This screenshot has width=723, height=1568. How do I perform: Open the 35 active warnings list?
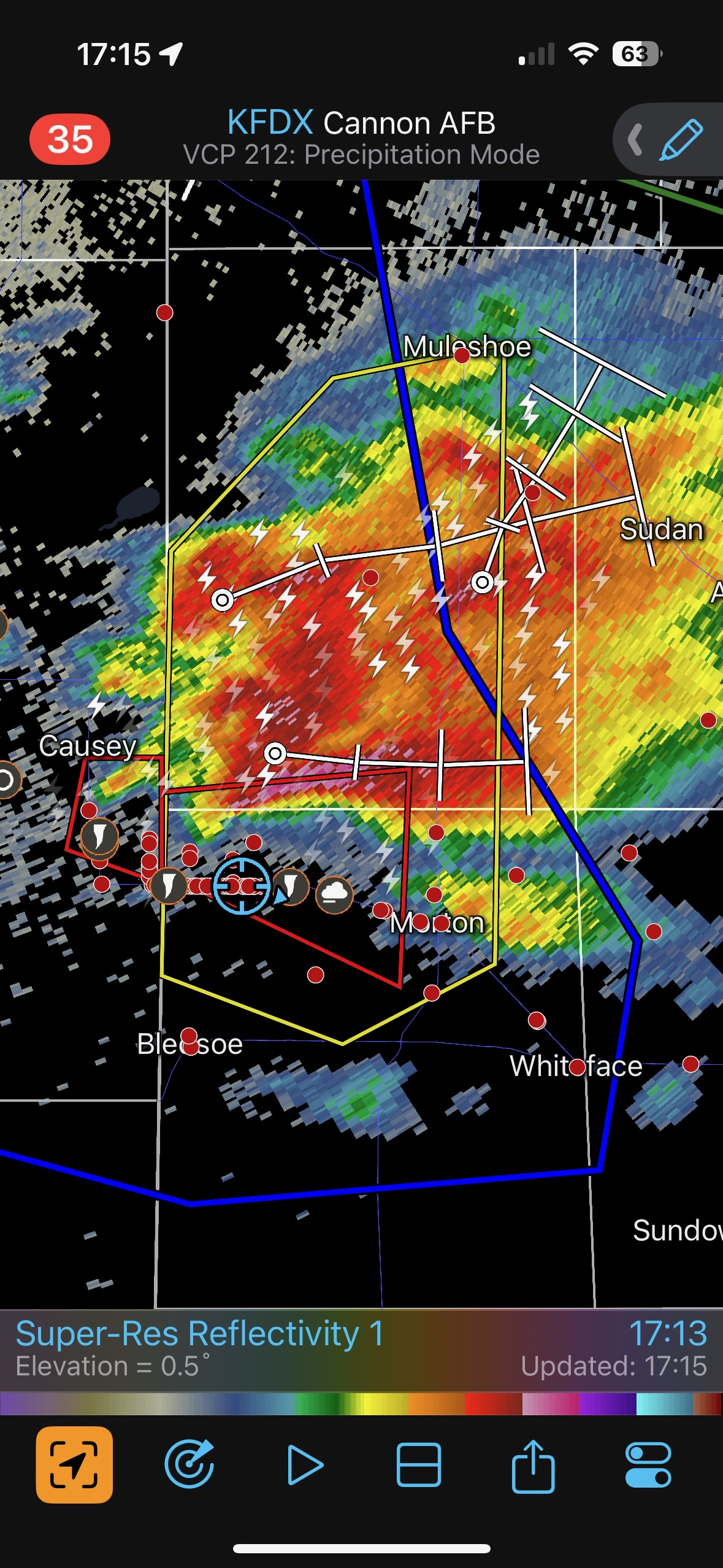click(x=70, y=139)
